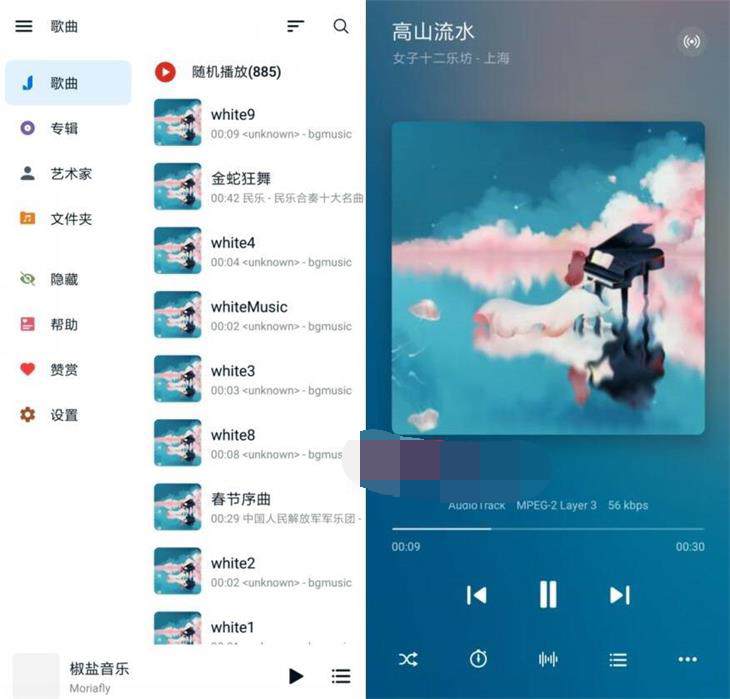This screenshot has width=730, height=699.
Task: Skip to the next track
Action: (x=620, y=595)
